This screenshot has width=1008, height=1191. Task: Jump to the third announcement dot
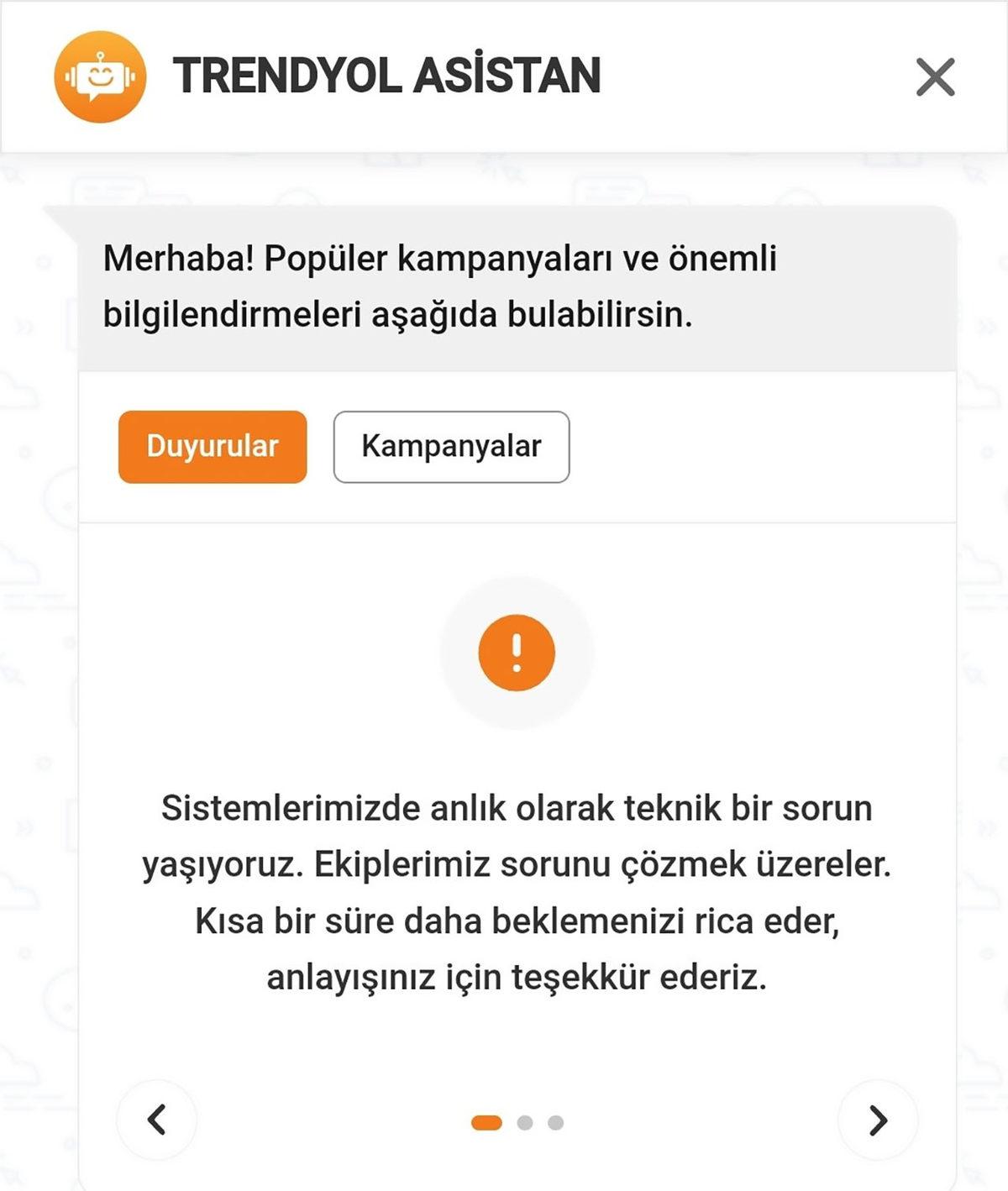click(x=555, y=1120)
